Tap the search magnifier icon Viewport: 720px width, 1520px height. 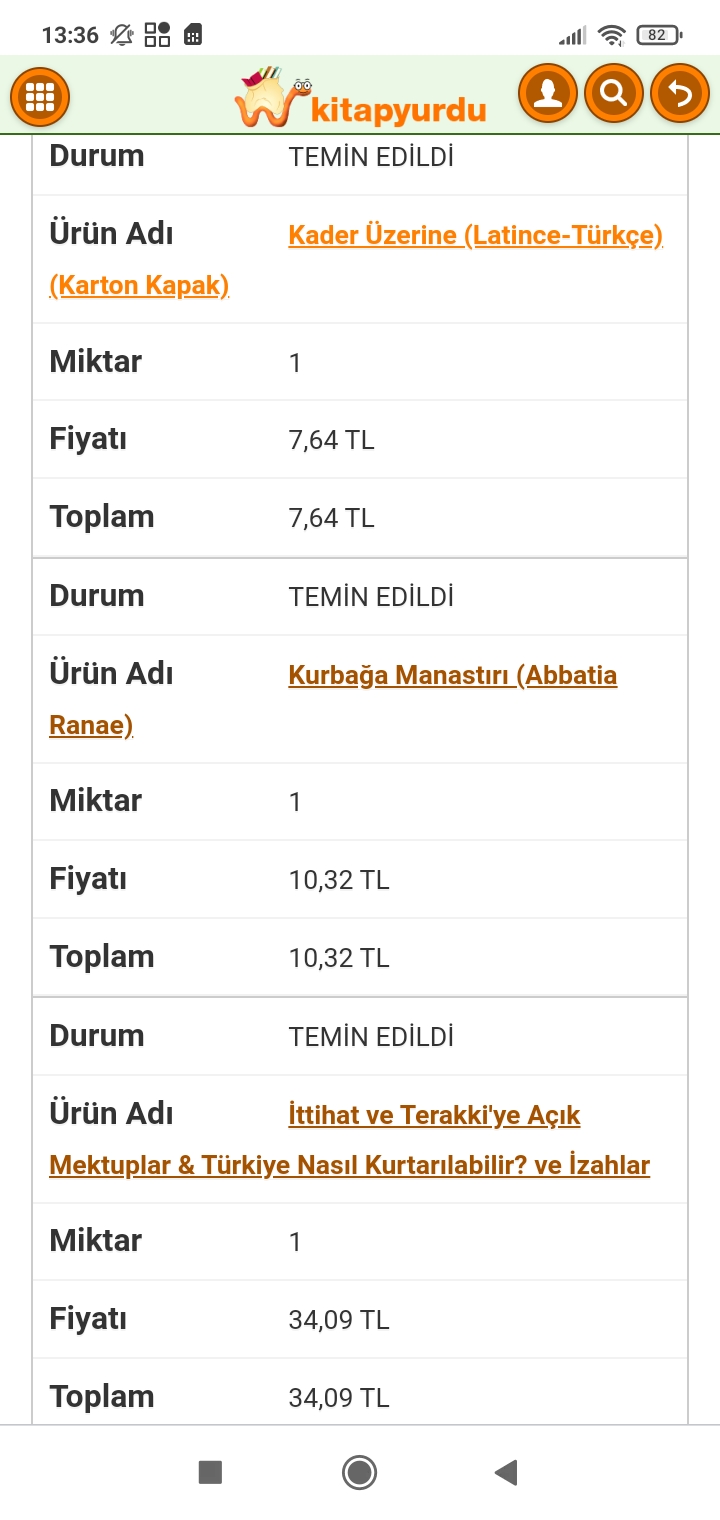point(613,94)
